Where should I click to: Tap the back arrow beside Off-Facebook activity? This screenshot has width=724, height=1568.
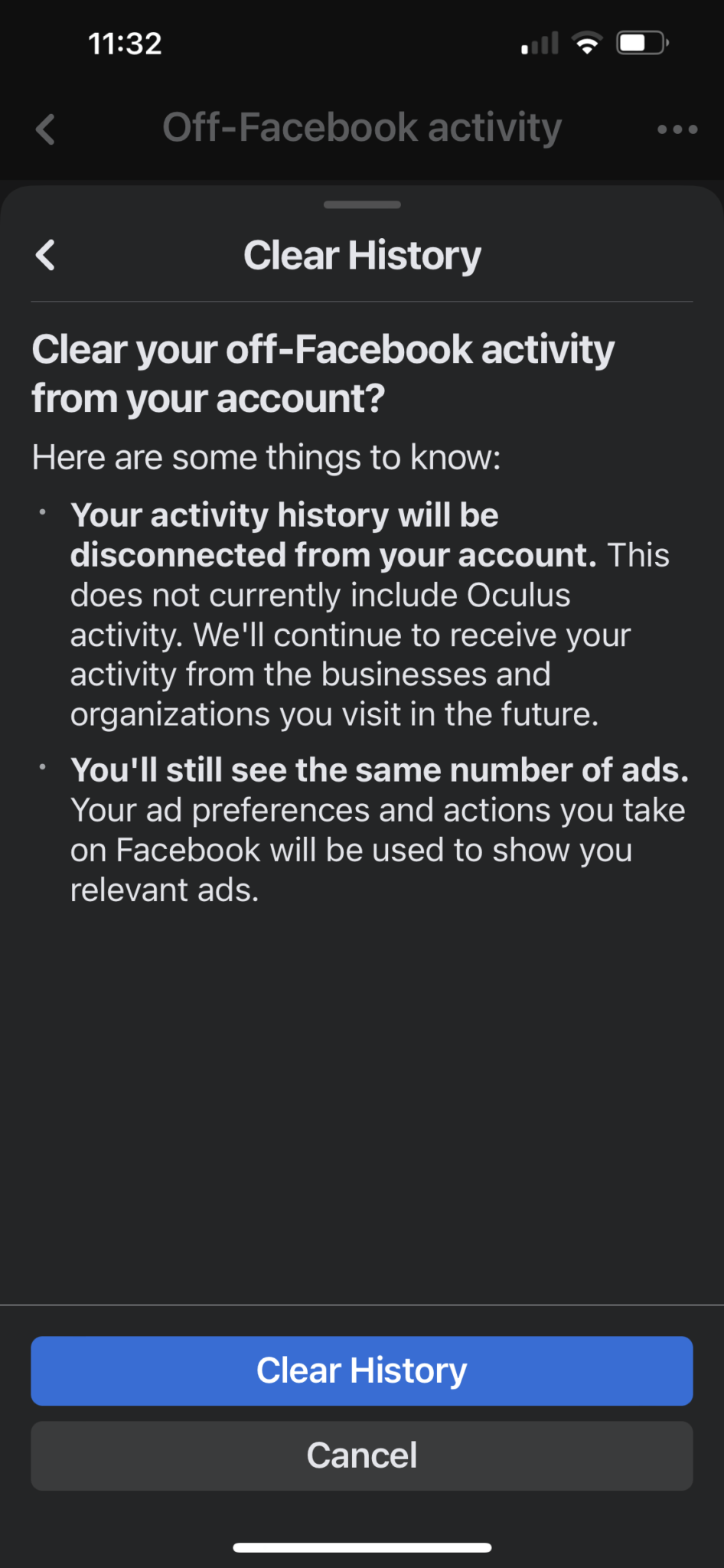pos(46,129)
